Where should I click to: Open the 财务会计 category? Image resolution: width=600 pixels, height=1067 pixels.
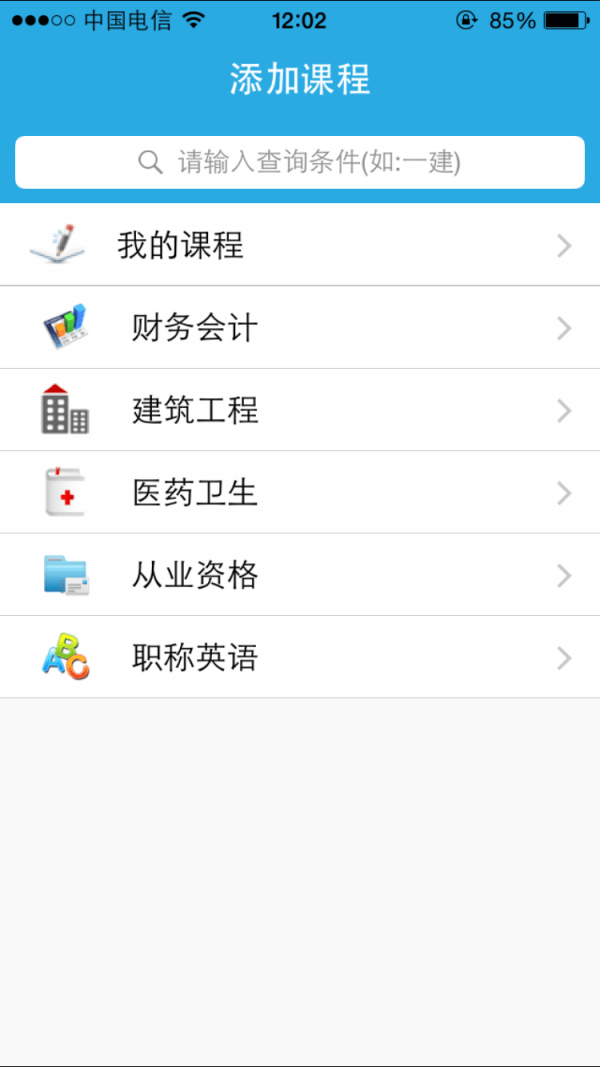coord(300,328)
